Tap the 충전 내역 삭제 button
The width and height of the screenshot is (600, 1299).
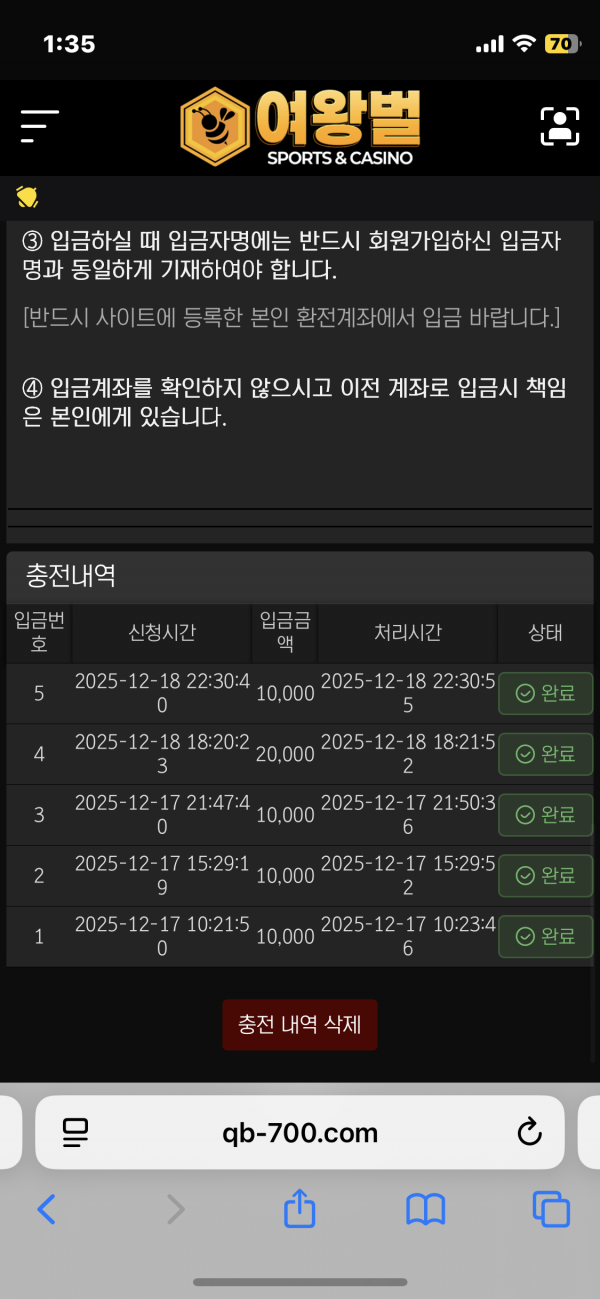click(300, 1024)
